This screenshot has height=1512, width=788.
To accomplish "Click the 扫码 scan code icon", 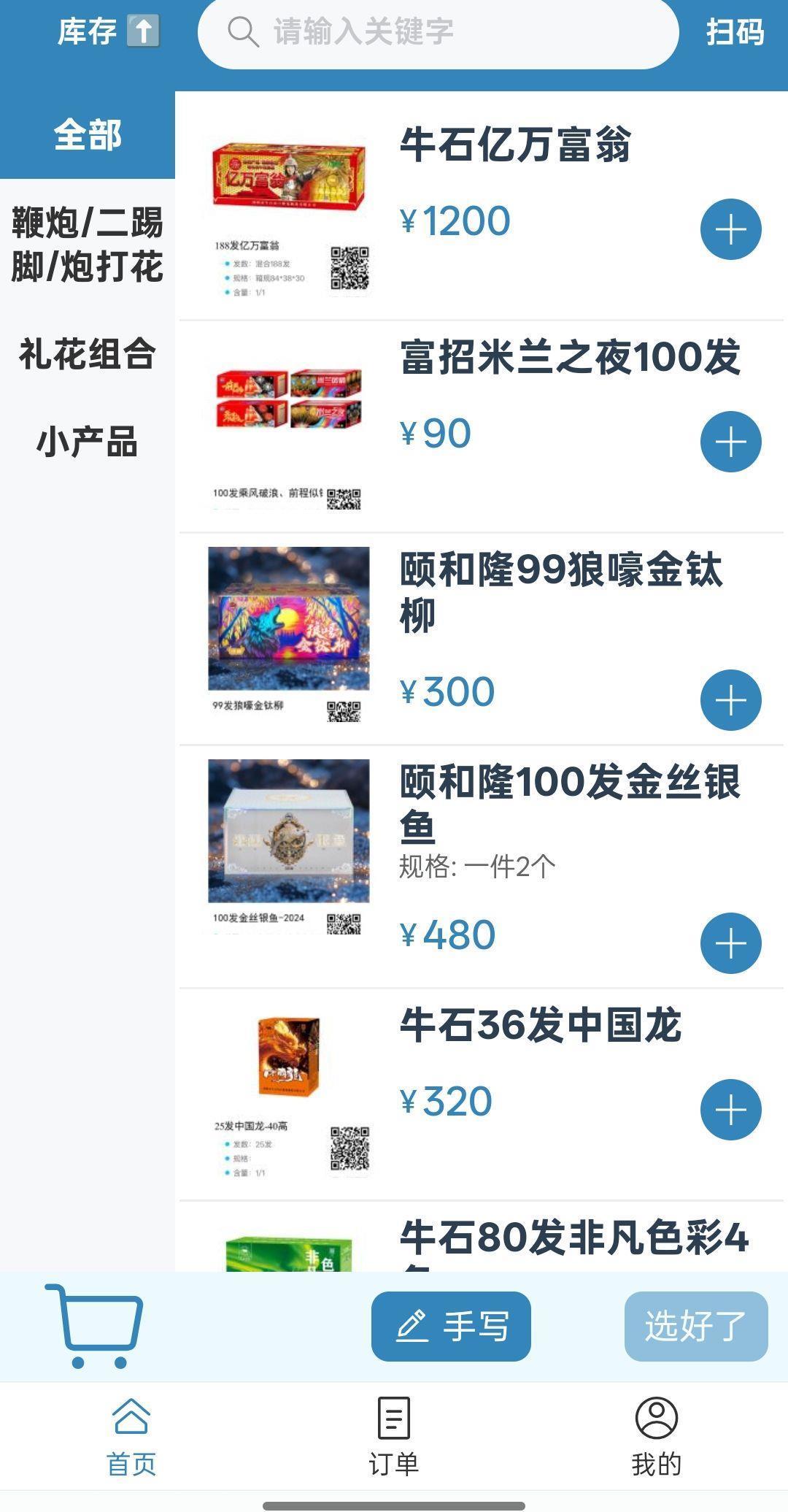I will (x=734, y=33).
